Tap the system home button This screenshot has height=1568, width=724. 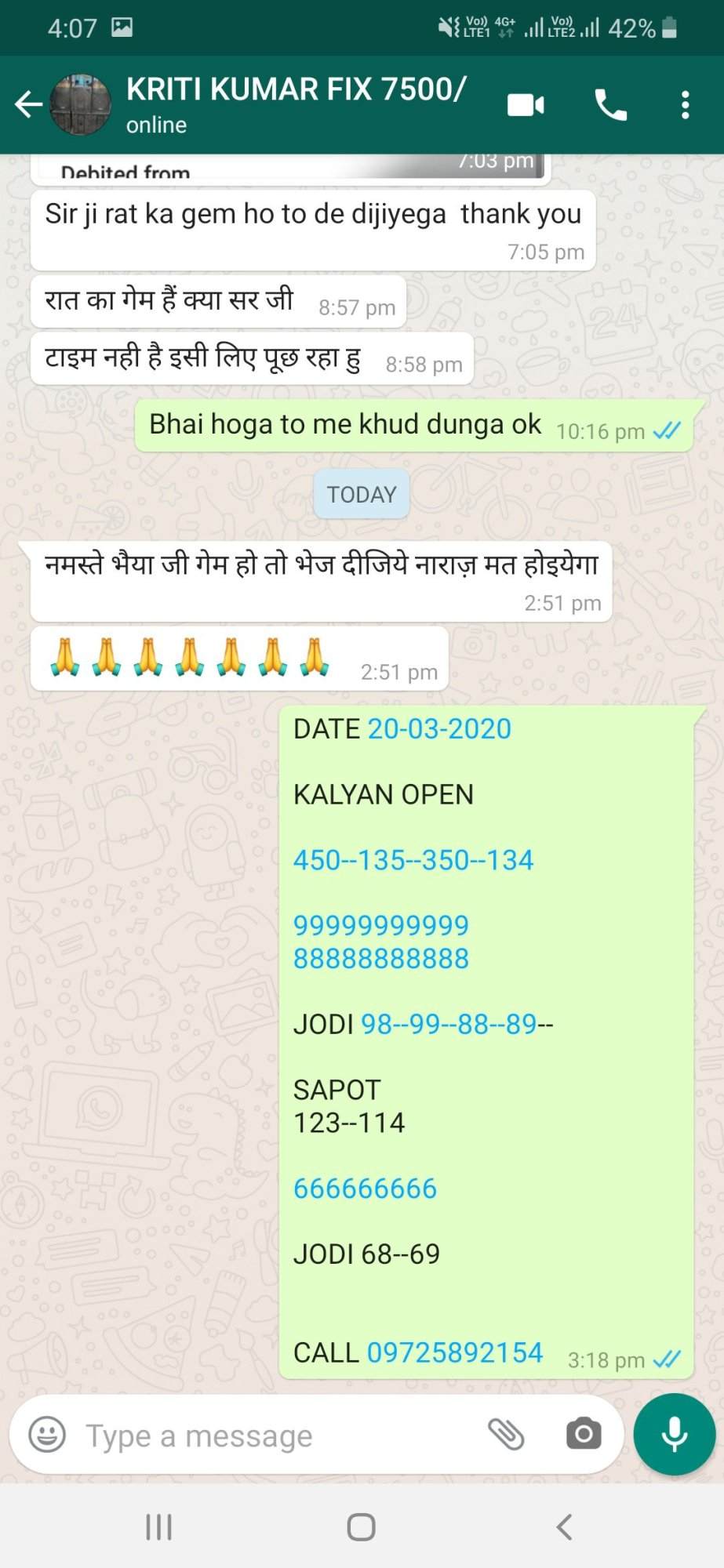(362, 1527)
